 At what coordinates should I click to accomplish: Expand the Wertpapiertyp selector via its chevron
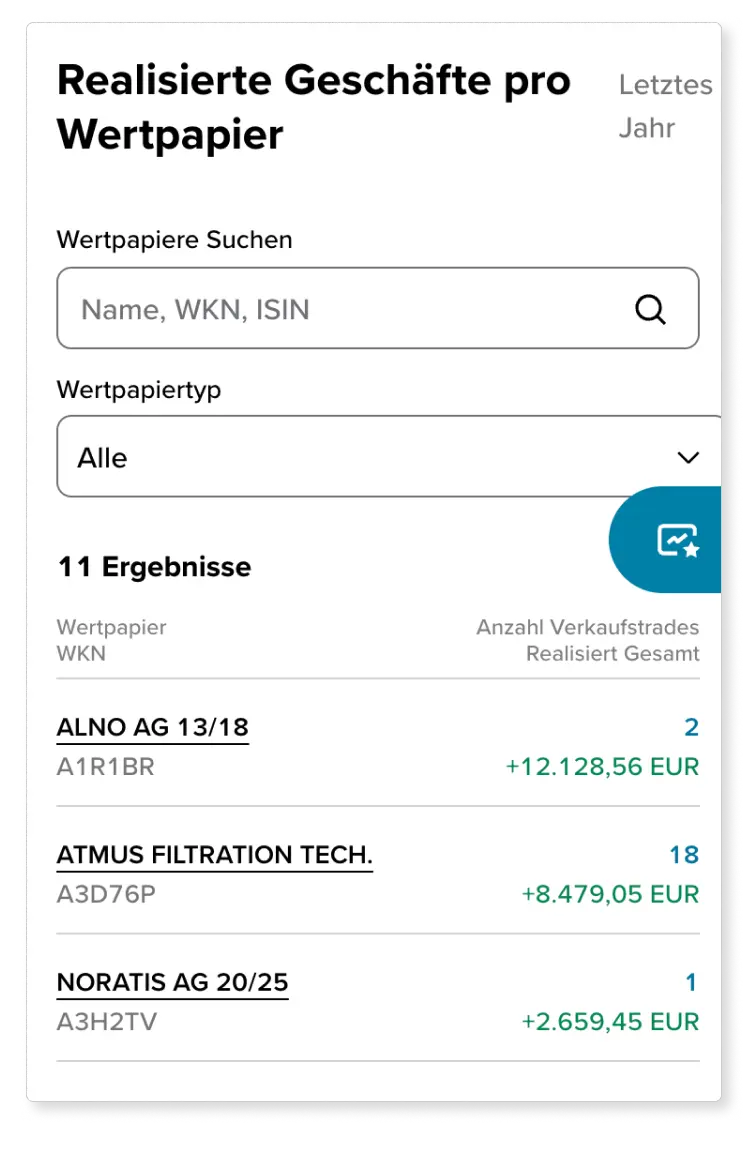coord(688,457)
